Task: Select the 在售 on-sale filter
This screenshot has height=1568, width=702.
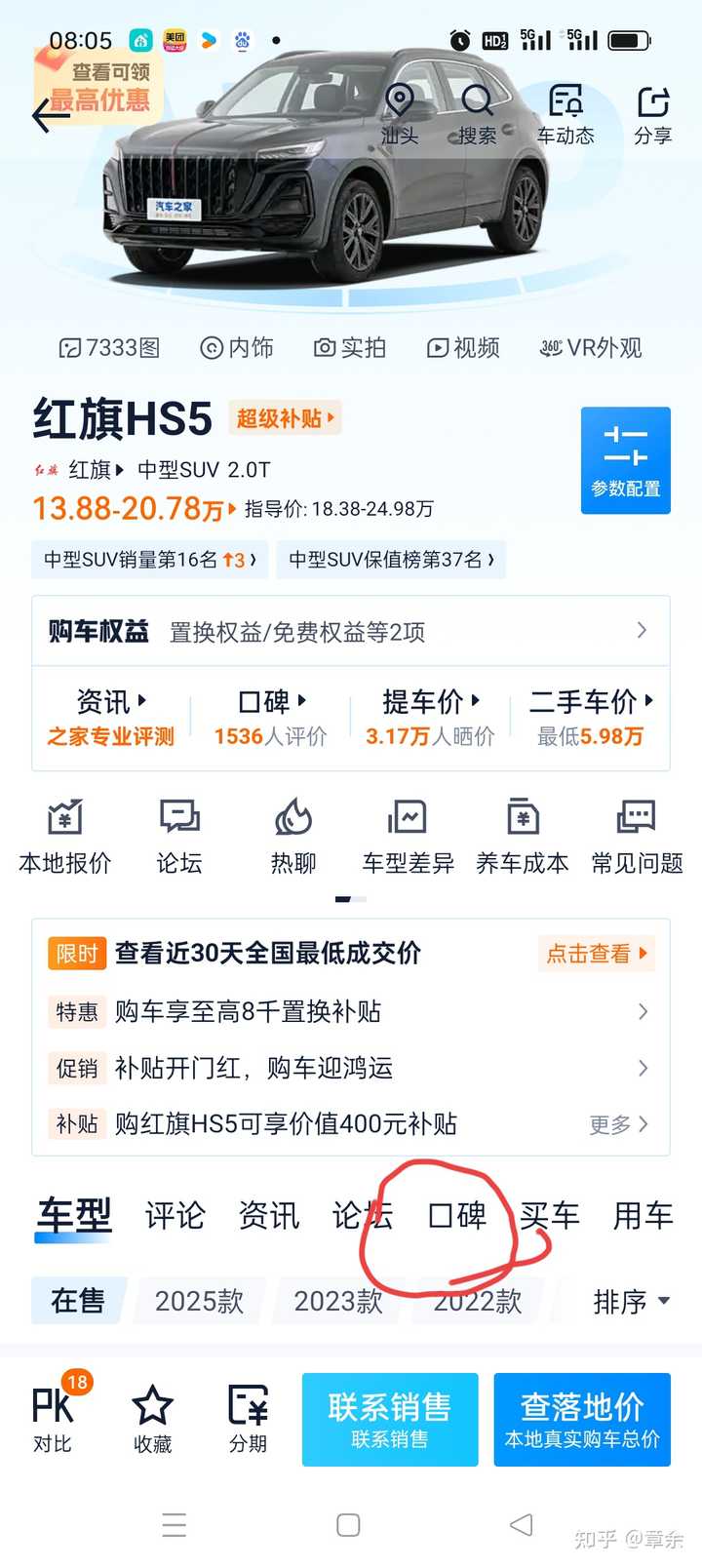Action: [76, 1300]
